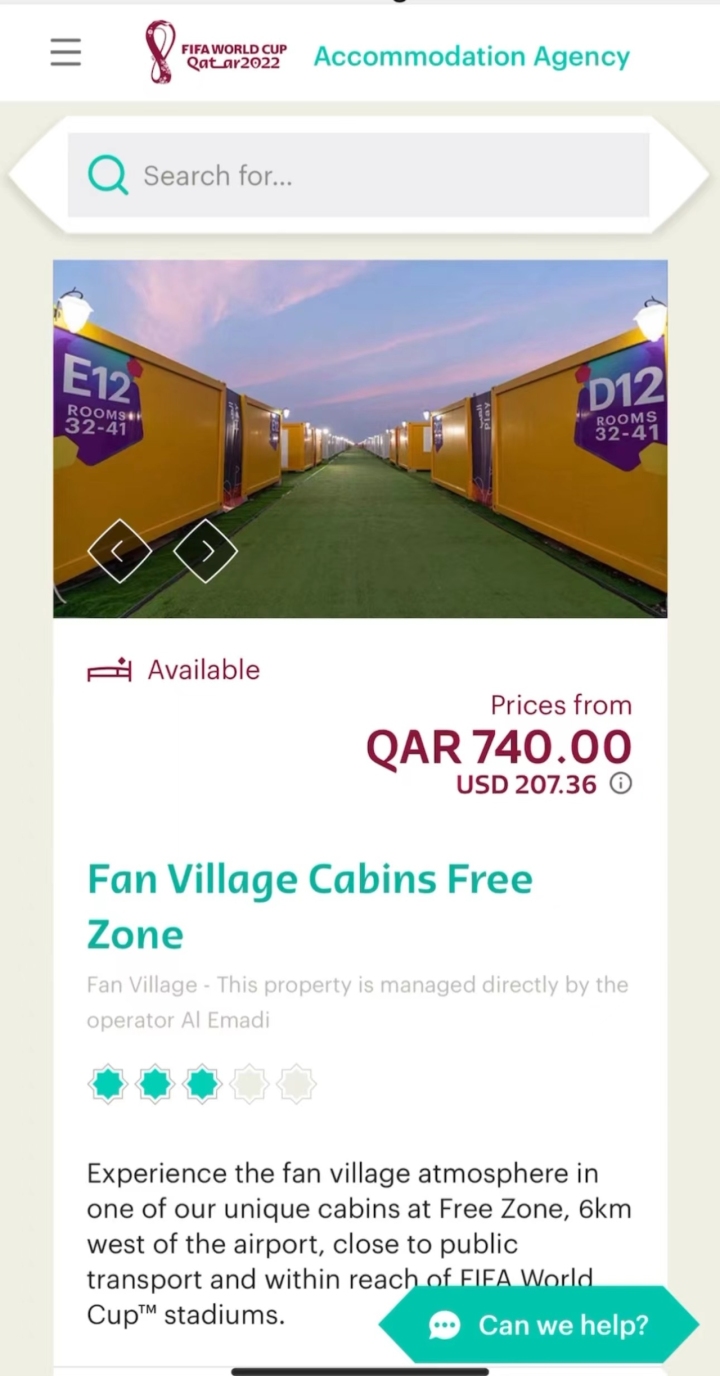The image size is (720, 1376).
Task: Open the Can we help? chat
Action: pos(540,1325)
